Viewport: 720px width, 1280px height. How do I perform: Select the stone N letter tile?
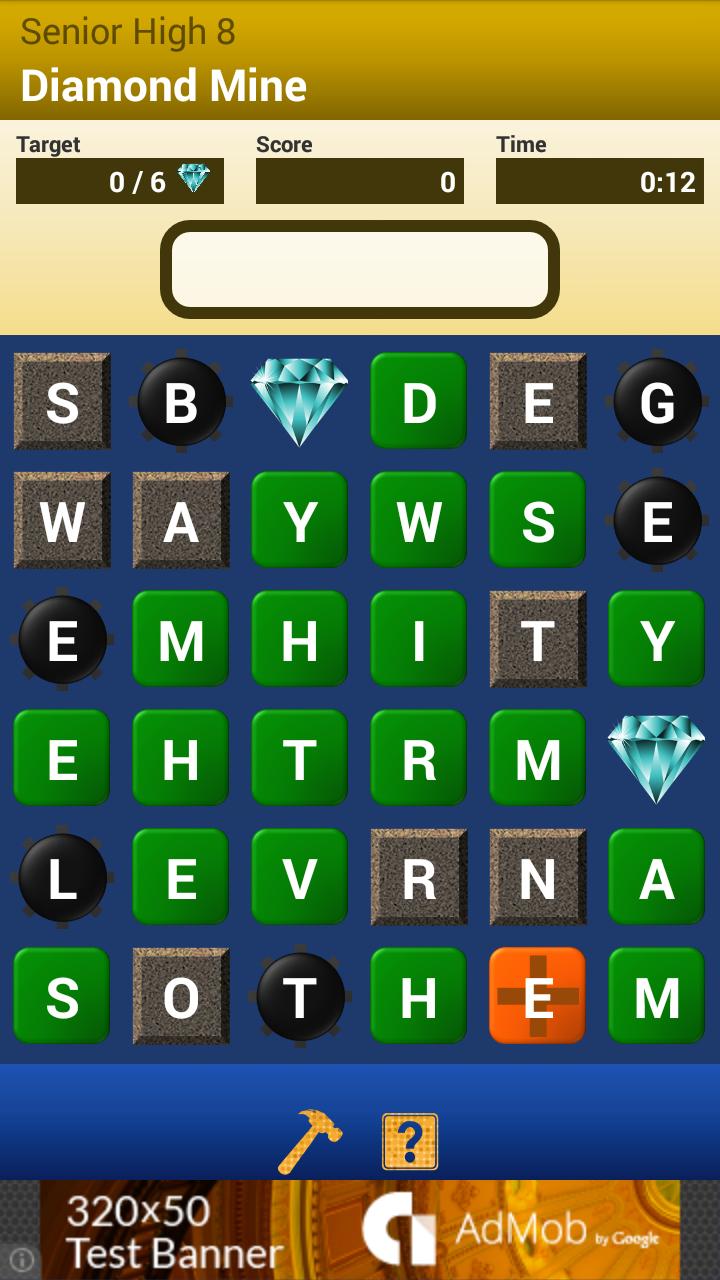[538, 878]
